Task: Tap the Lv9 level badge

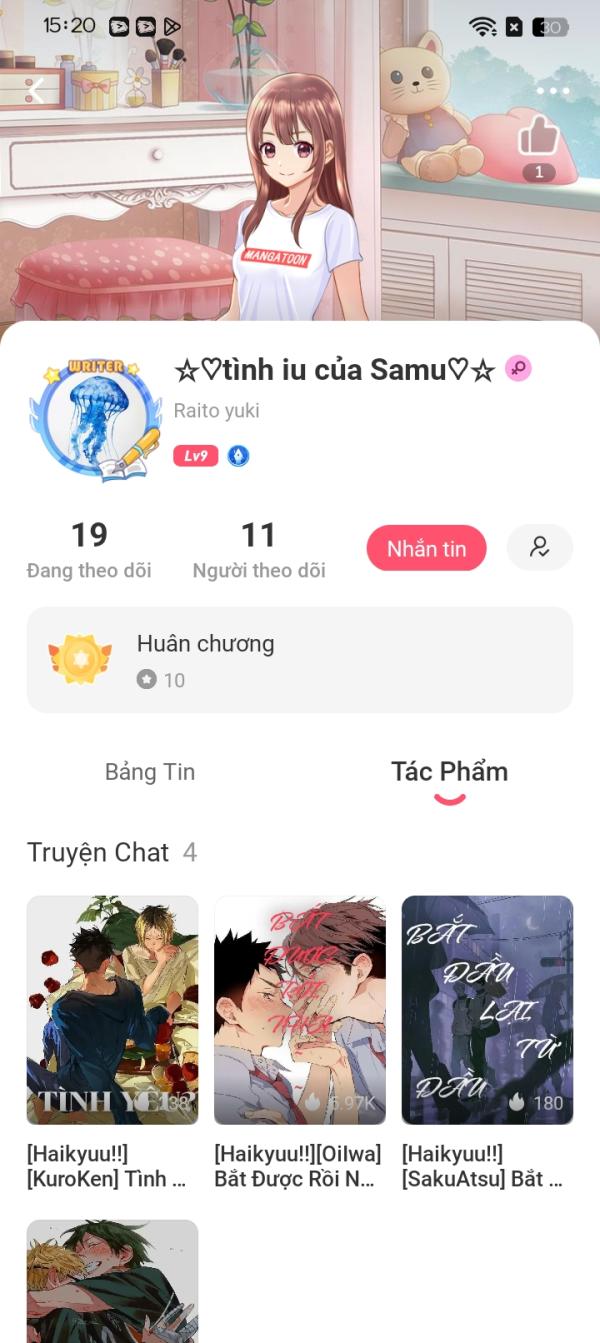Action: point(195,456)
